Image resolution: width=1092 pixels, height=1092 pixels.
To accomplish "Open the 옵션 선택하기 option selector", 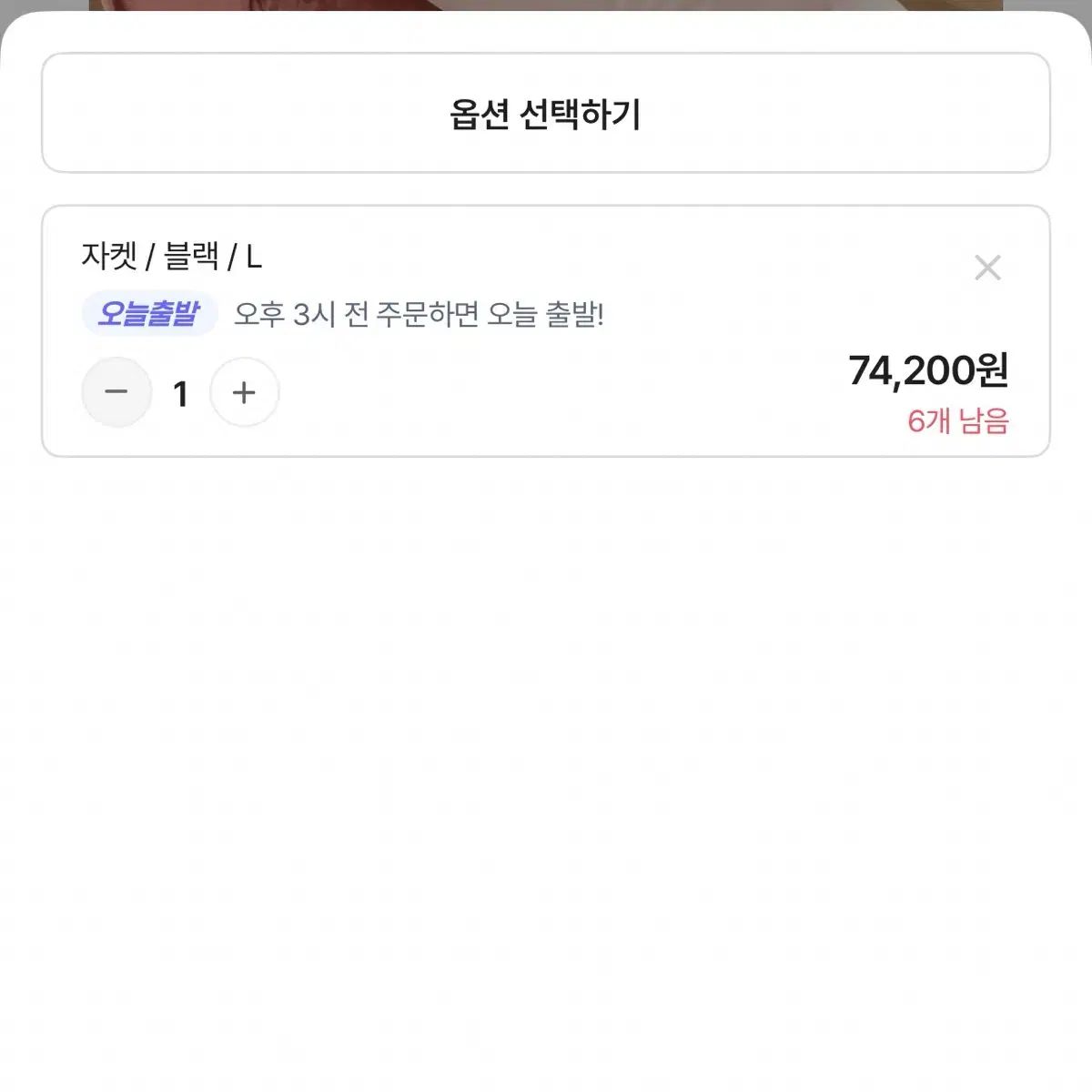I will point(546,113).
